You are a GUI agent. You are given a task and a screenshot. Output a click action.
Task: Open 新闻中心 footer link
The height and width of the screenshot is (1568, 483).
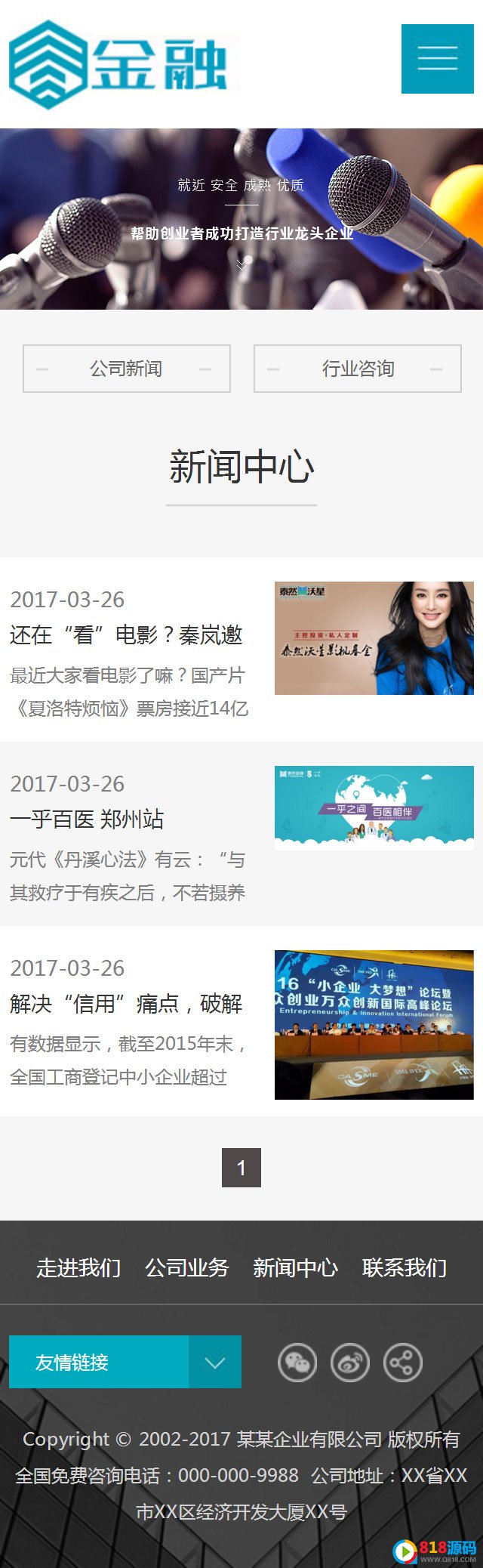pyautogui.click(x=295, y=1267)
